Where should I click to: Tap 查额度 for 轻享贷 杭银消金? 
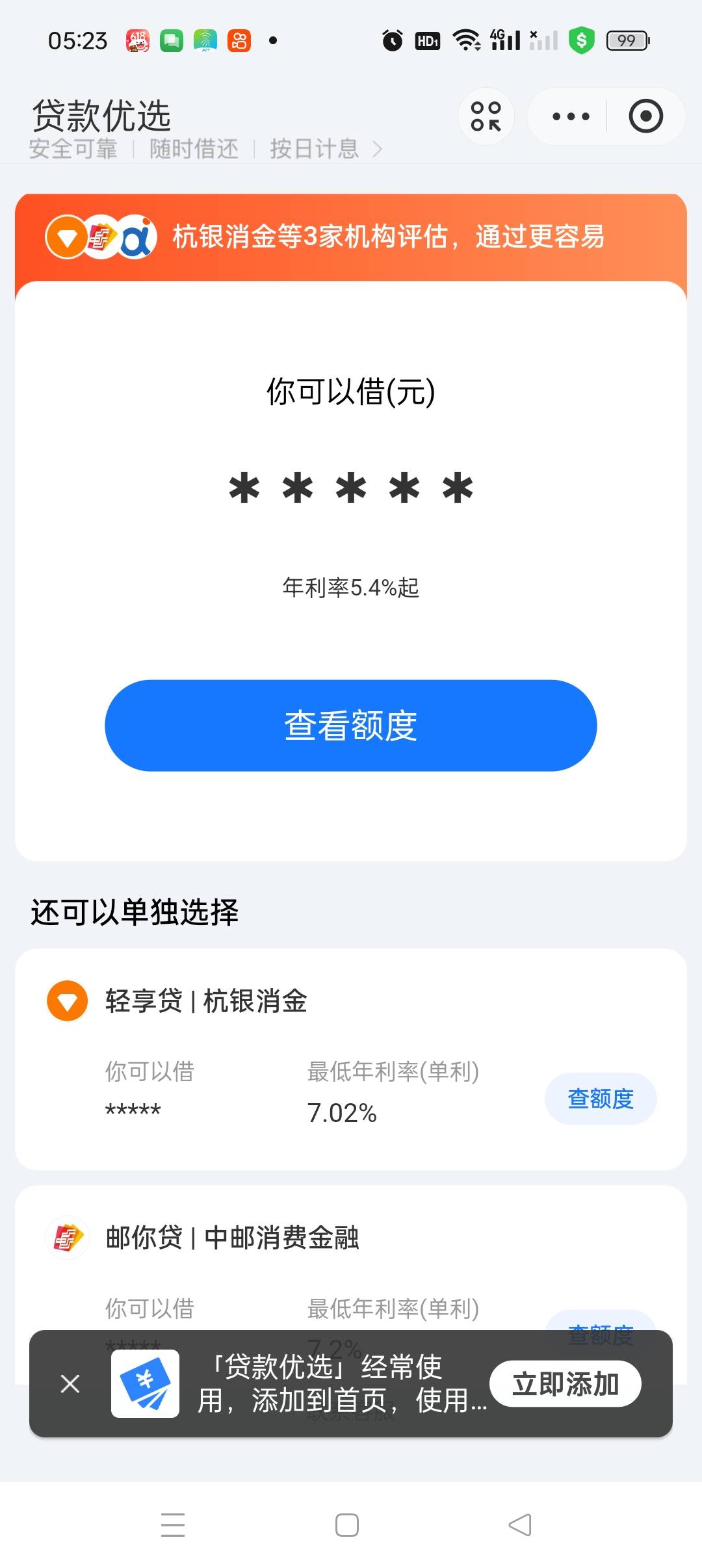tap(601, 1099)
